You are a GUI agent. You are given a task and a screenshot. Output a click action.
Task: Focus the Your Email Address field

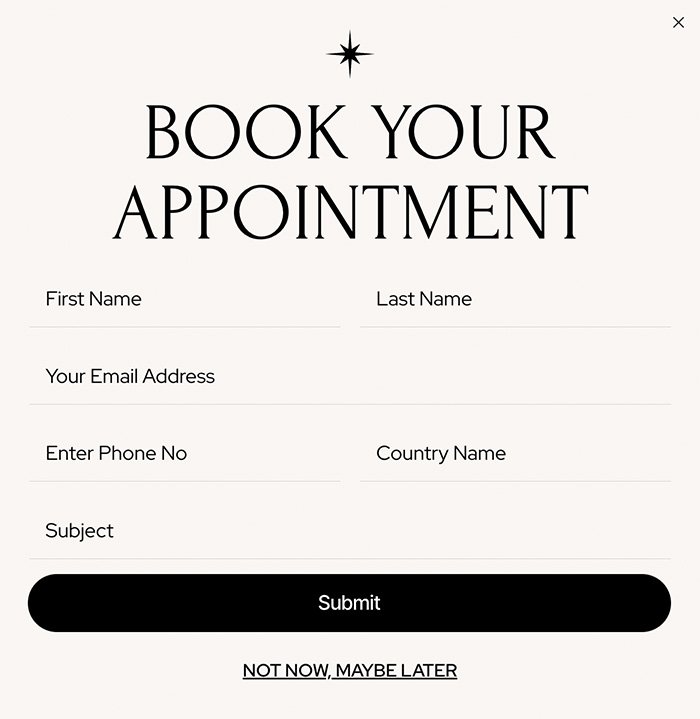[349, 377]
